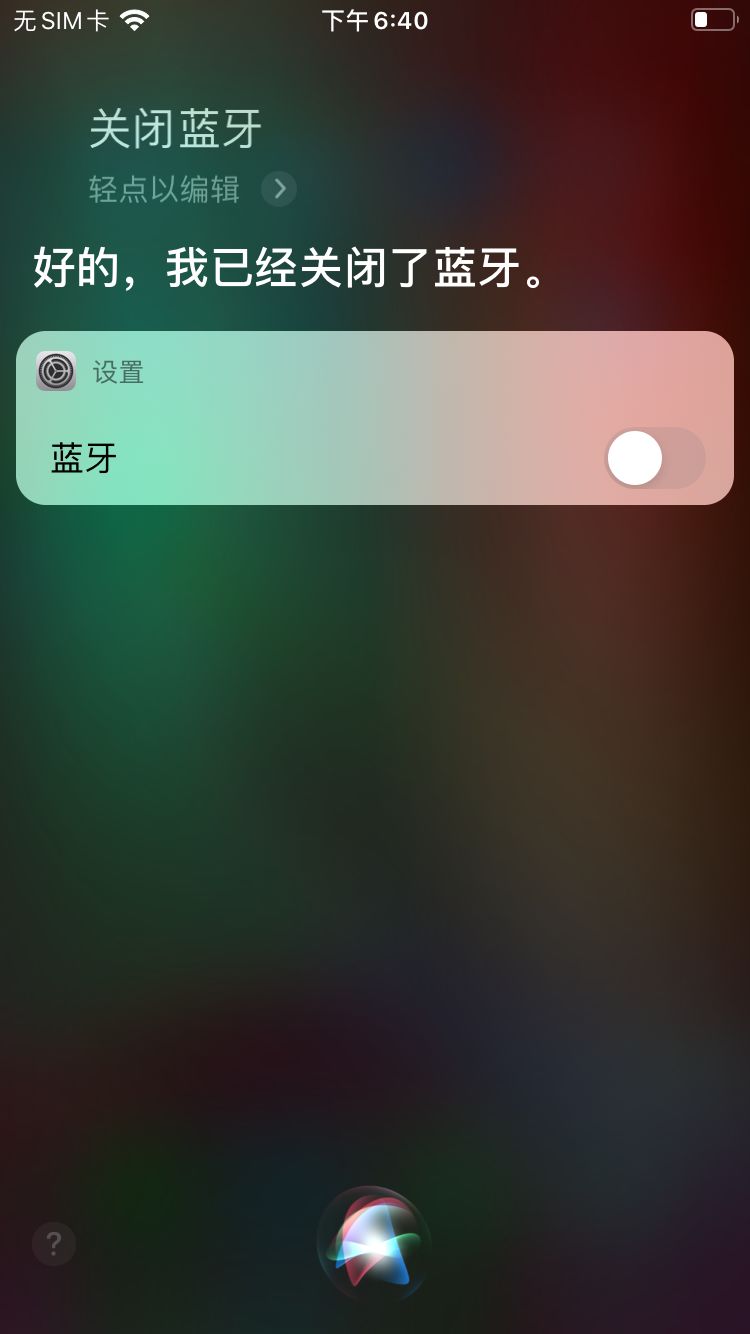Tap the white knob of the Bluetooth switch

point(635,458)
